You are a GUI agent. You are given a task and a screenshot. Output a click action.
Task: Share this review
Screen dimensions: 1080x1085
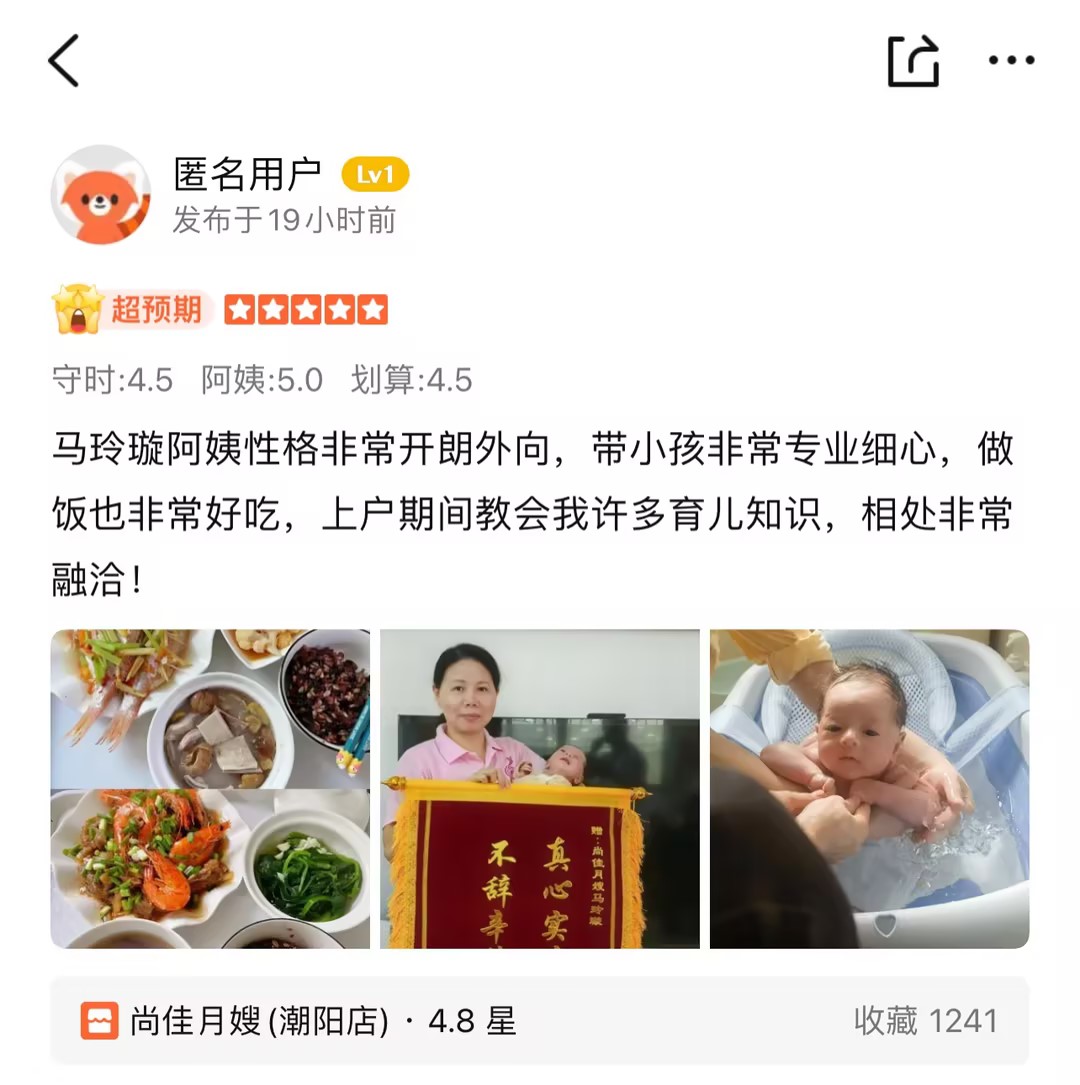[x=913, y=61]
